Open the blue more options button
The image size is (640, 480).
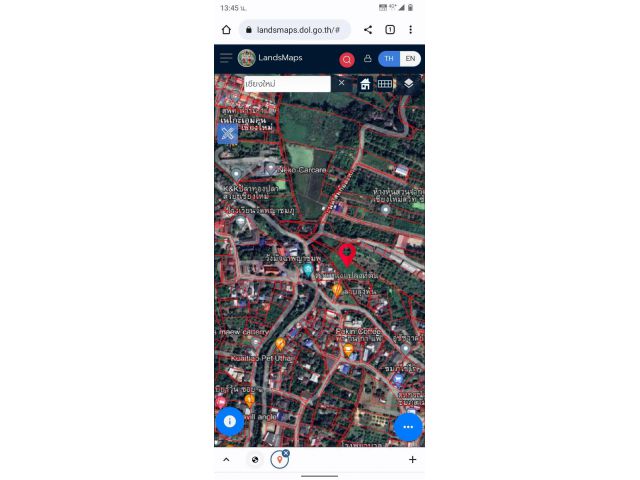(x=408, y=427)
